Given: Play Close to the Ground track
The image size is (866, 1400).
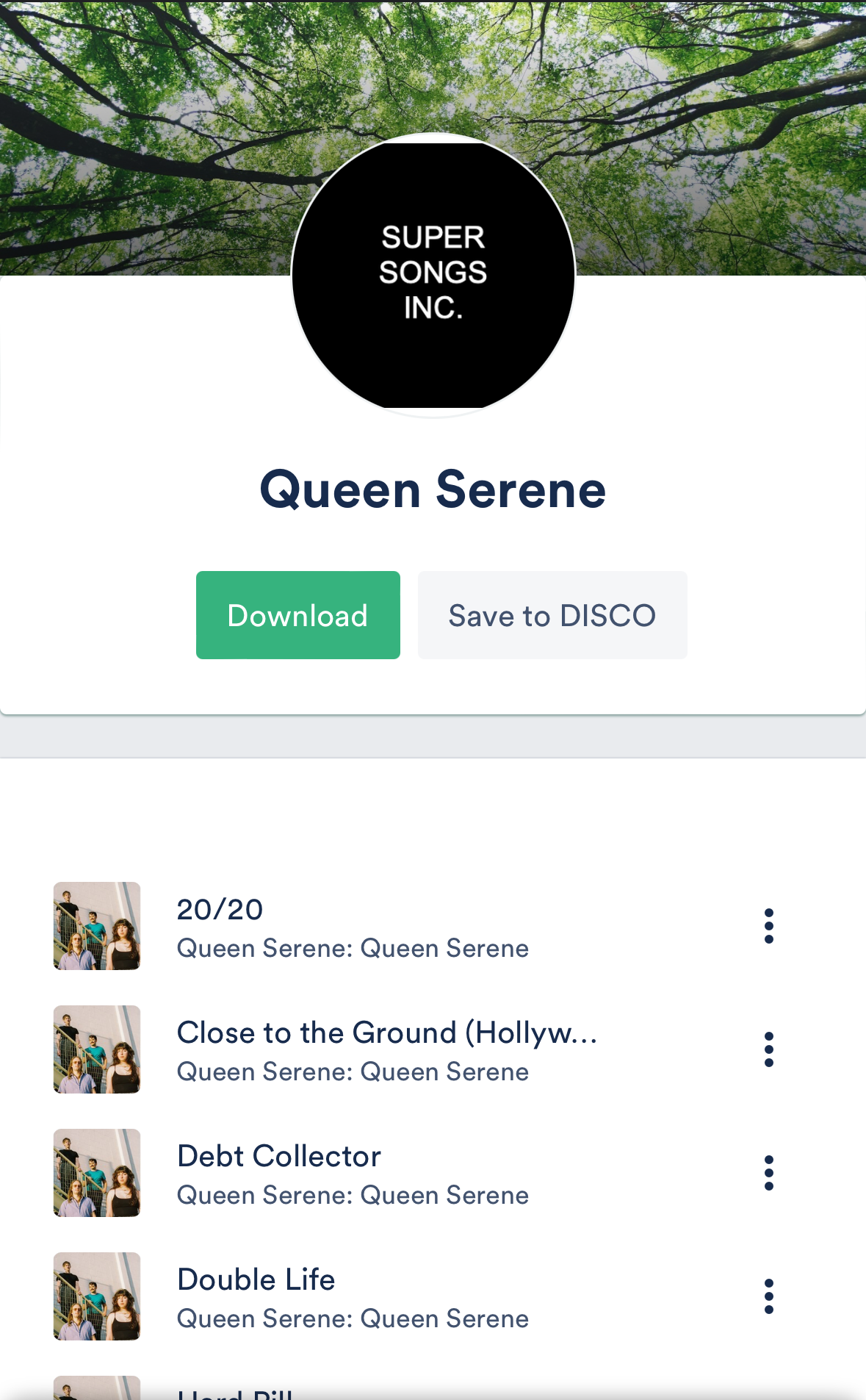Looking at the screenshot, I should (x=97, y=1049).
